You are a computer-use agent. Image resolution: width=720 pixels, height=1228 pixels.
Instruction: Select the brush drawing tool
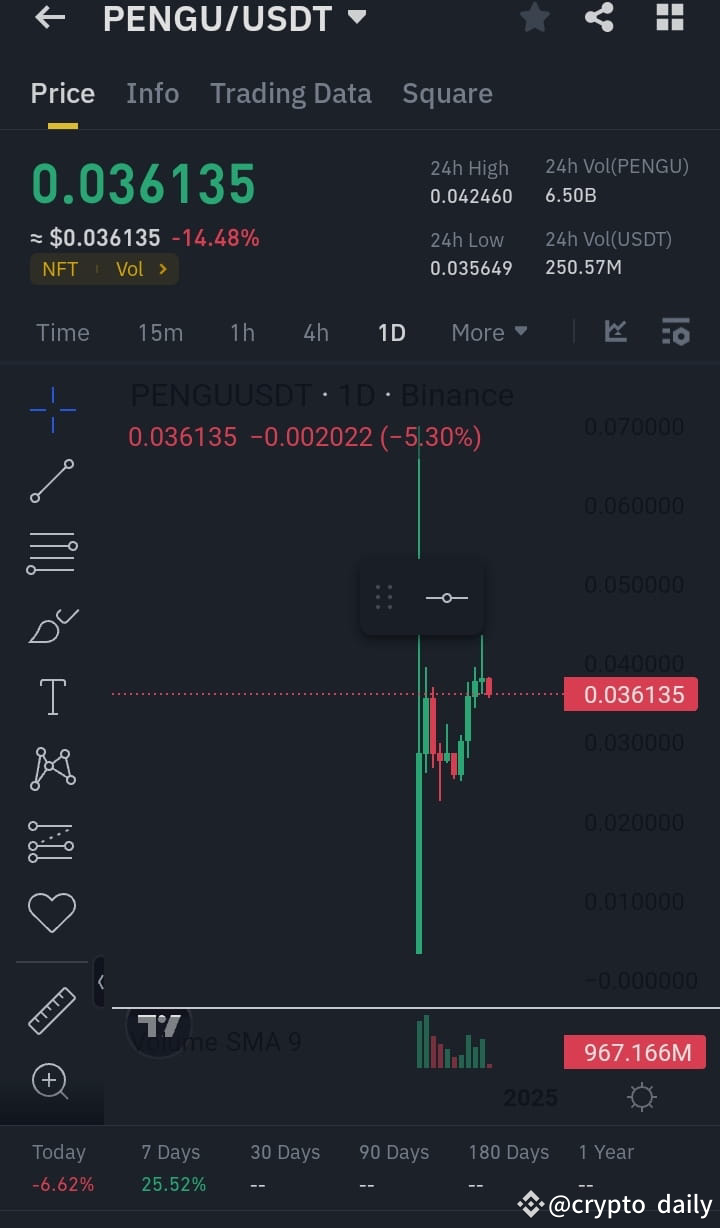(x=52, y=625)
